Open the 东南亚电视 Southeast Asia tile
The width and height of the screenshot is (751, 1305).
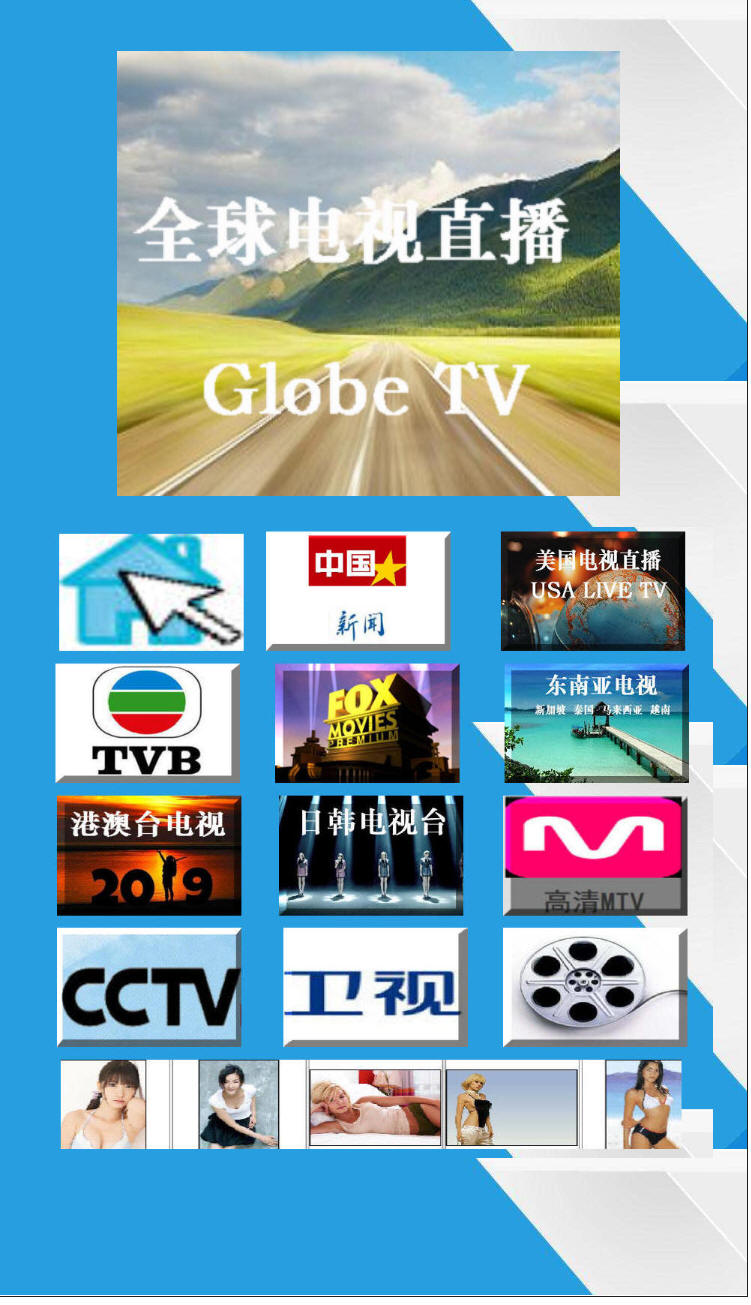pyautogui.click(x=596, y=723)
